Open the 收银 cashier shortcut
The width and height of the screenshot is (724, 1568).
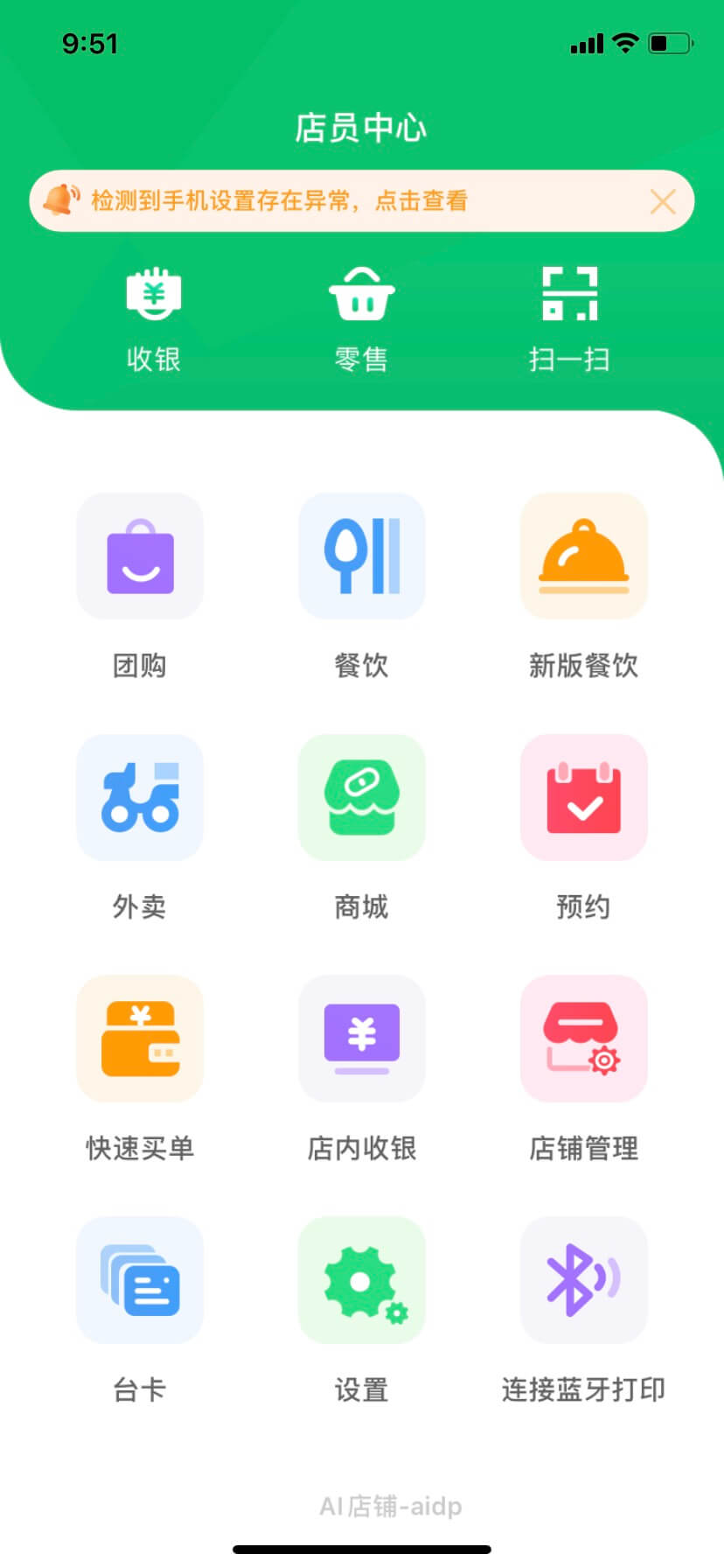(x=153, y=318)
